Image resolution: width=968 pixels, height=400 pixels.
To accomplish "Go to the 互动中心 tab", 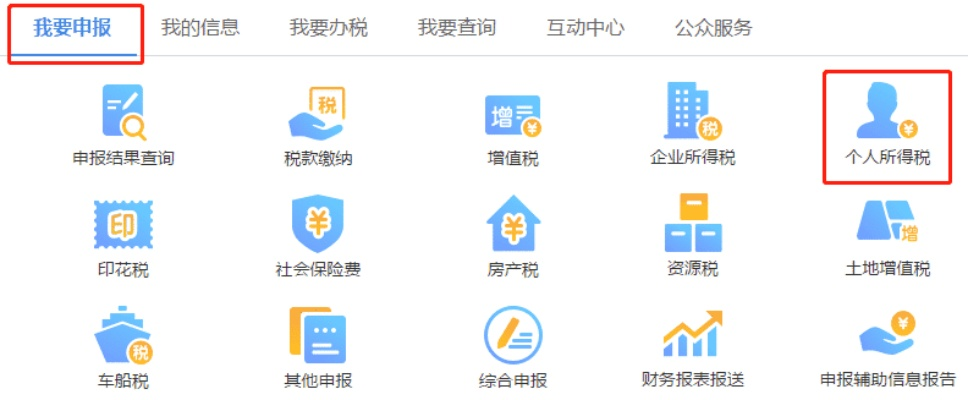I will (585, 28).
